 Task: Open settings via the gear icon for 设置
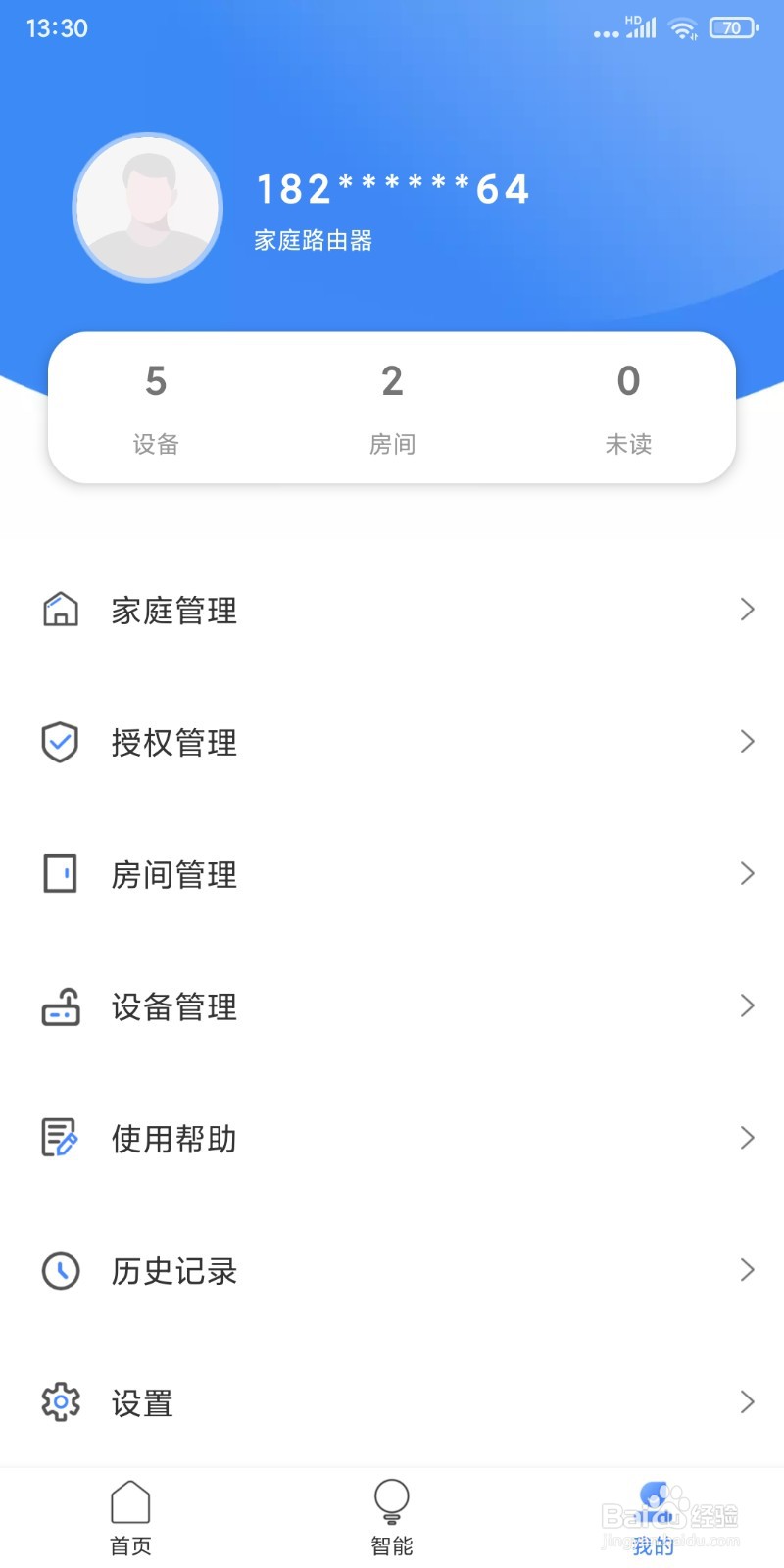[61, 1402]
